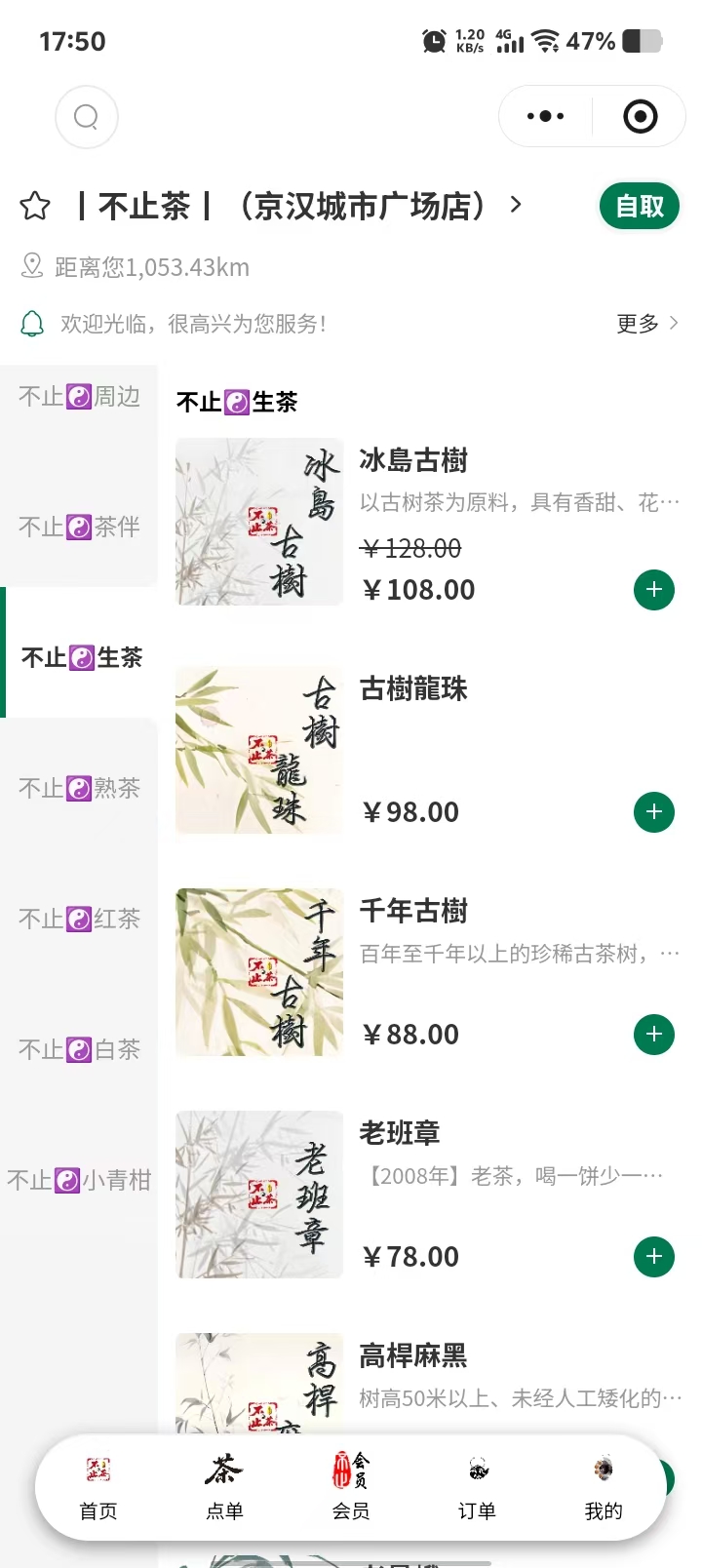Image resolution: width=702 pixels, height=1568 pixels.
Task: Switch to the 不止熟茶 category
Action: click(x=79, y=788)
